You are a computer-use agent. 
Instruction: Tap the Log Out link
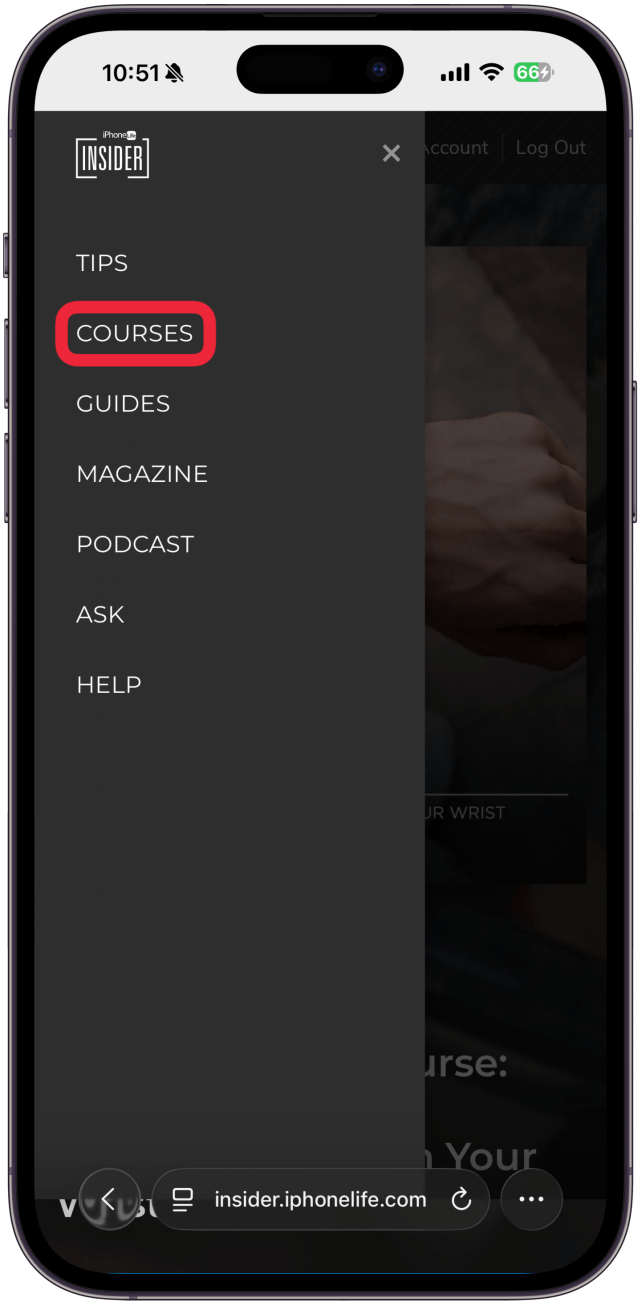pyautogui.click(x=551, y=148)
